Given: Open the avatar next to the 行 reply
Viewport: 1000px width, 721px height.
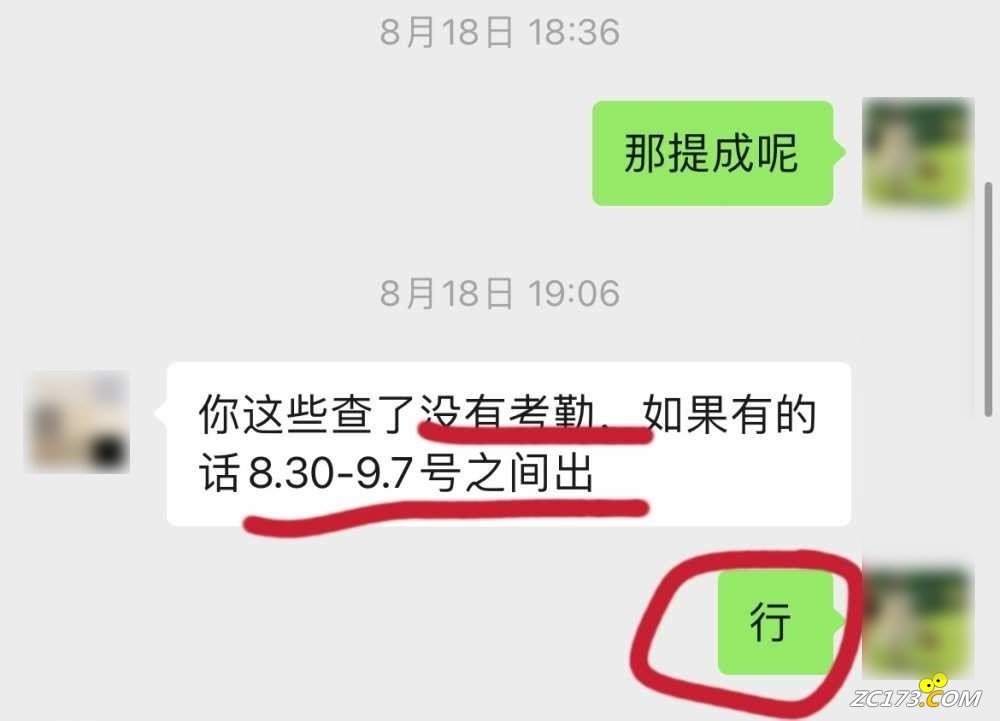Looking at the screenshot, I should (917, 622).
